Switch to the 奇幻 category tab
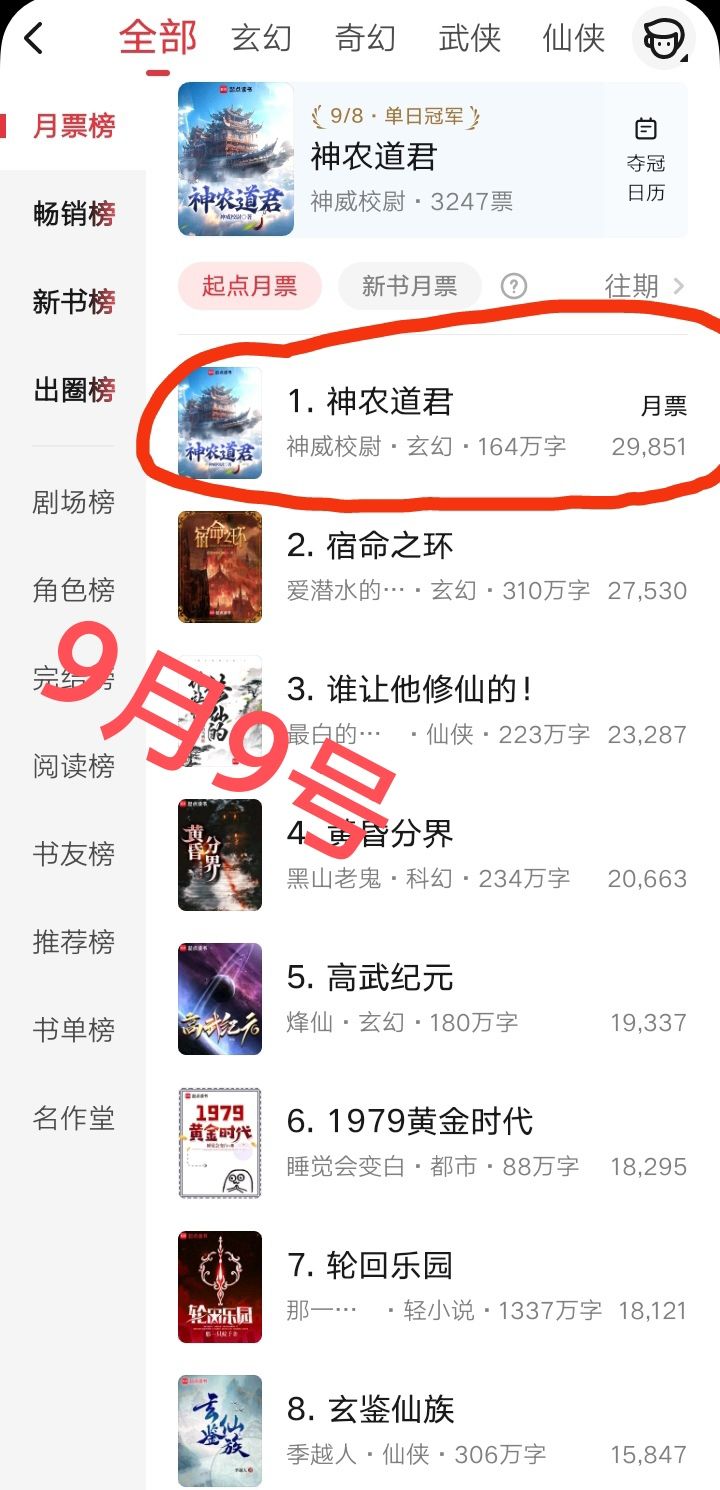The image size is (720, 1490). 365,39
